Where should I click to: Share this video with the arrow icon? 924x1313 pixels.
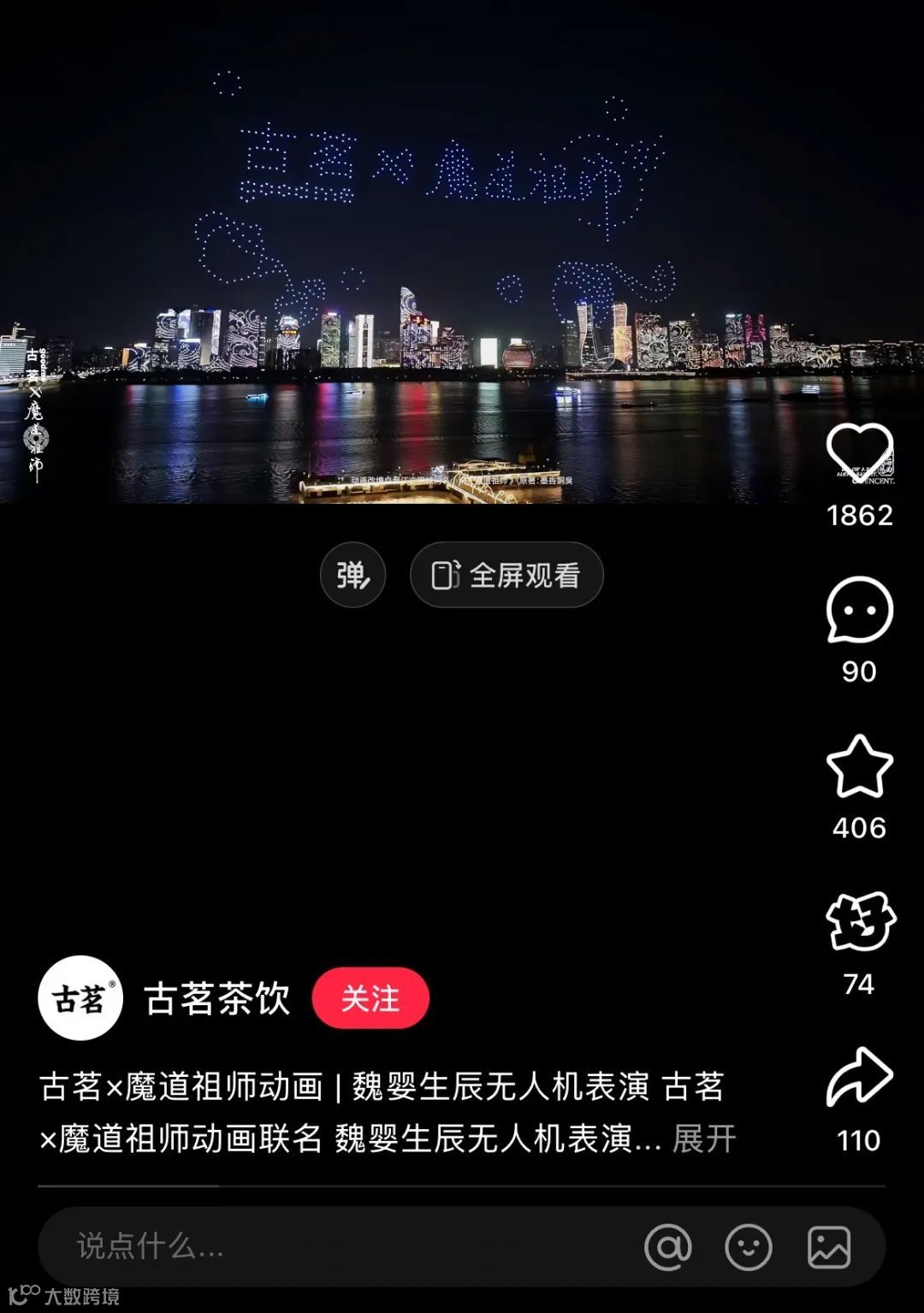pos(859,1077)
